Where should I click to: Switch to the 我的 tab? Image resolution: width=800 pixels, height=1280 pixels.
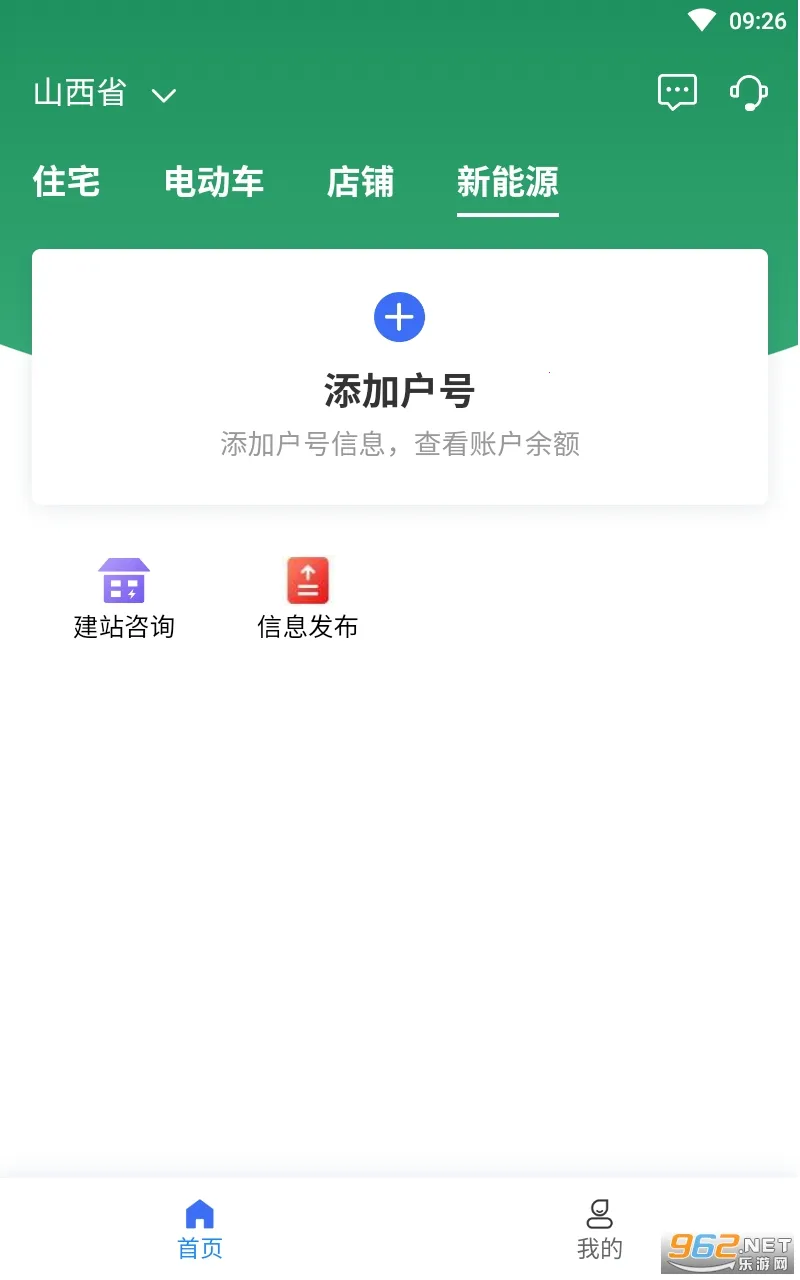pos(600,1229)
